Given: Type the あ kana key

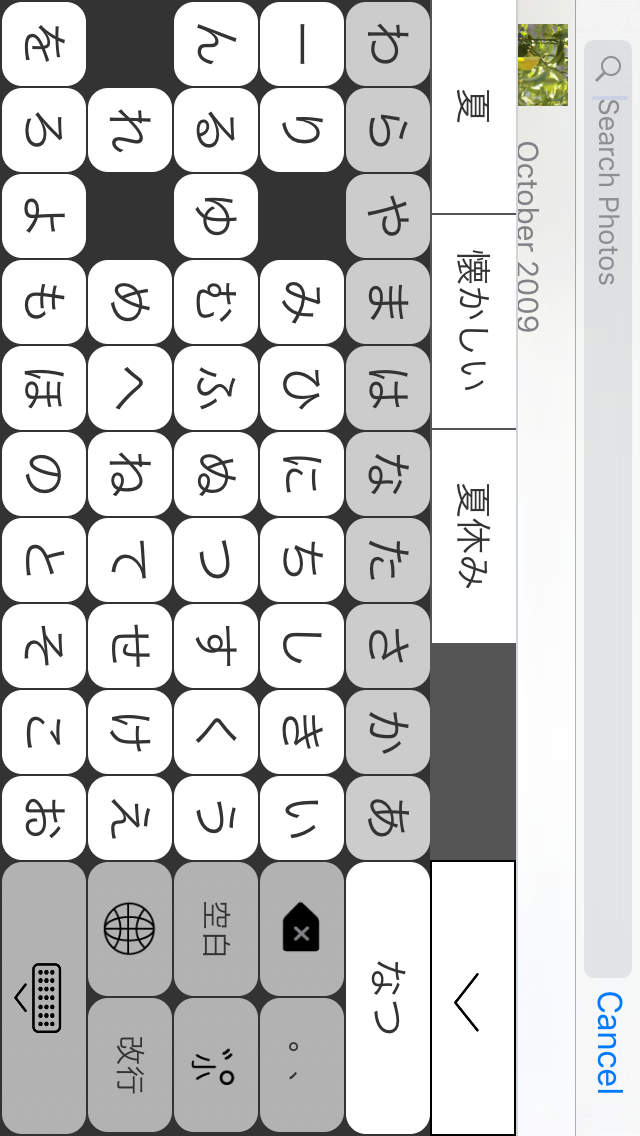Looking at the screenshot, I should (388, 818).
